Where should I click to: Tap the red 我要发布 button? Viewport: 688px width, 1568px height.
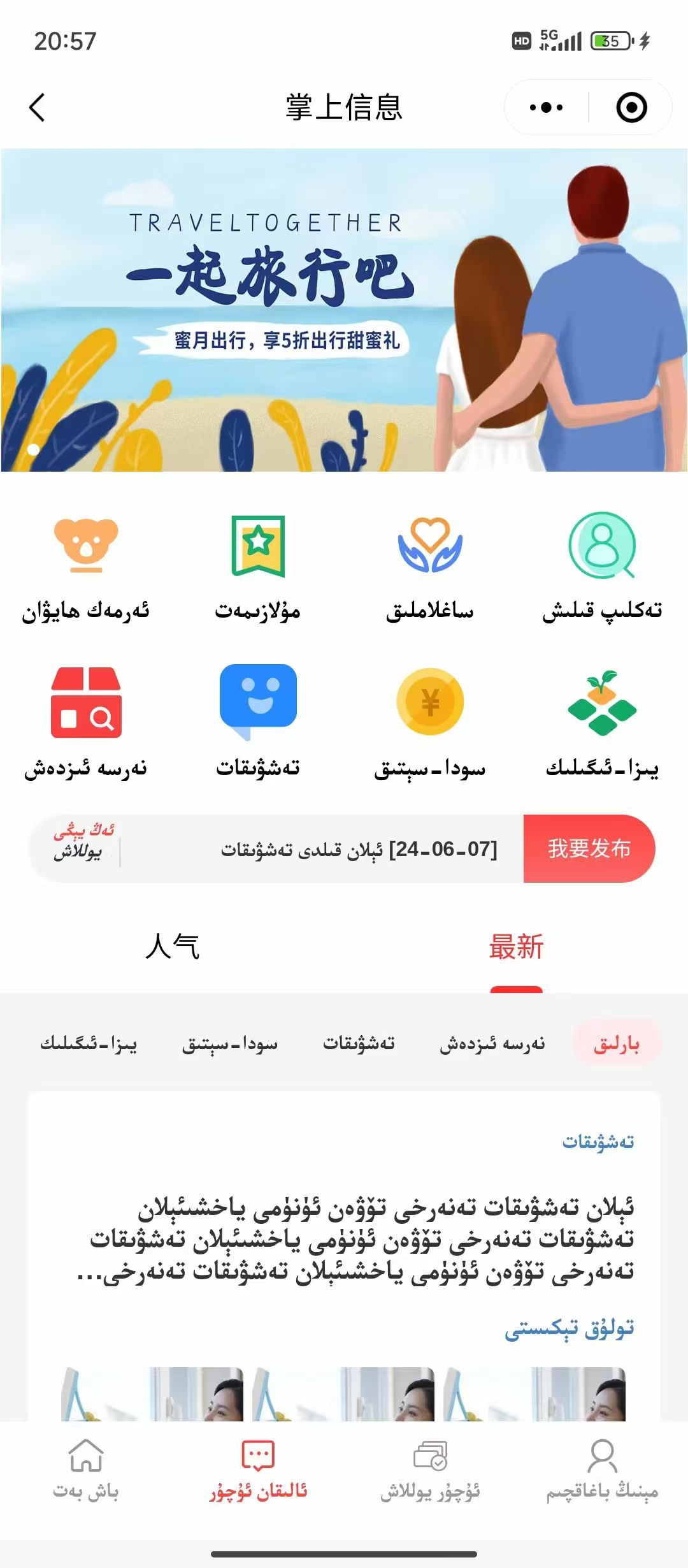[589, 848]
